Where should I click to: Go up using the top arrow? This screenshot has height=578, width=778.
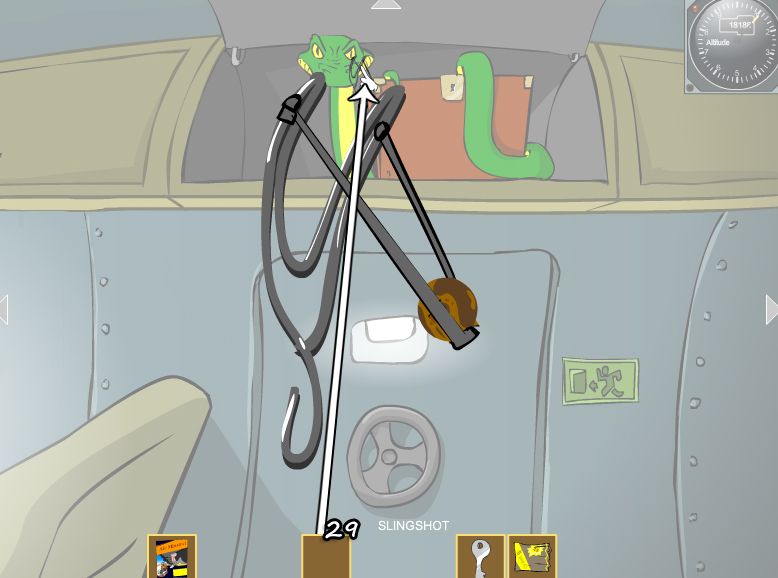[x=386, y=5]
